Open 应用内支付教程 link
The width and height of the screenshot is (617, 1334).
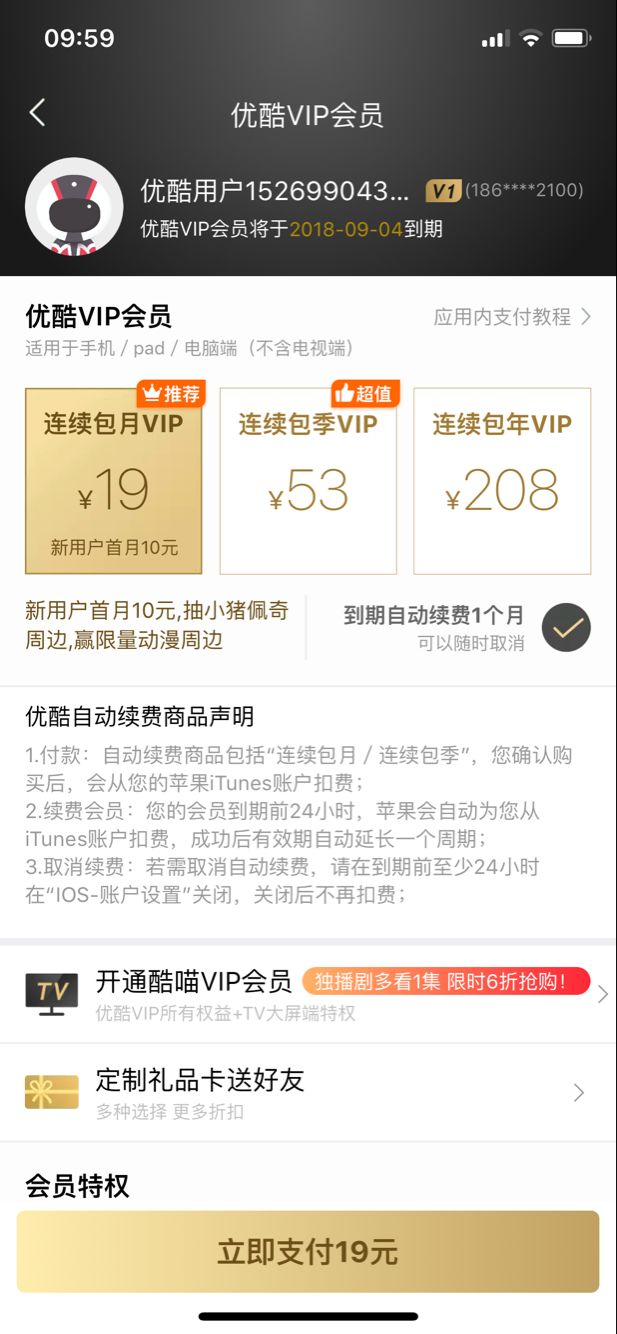tap(512, 317)
